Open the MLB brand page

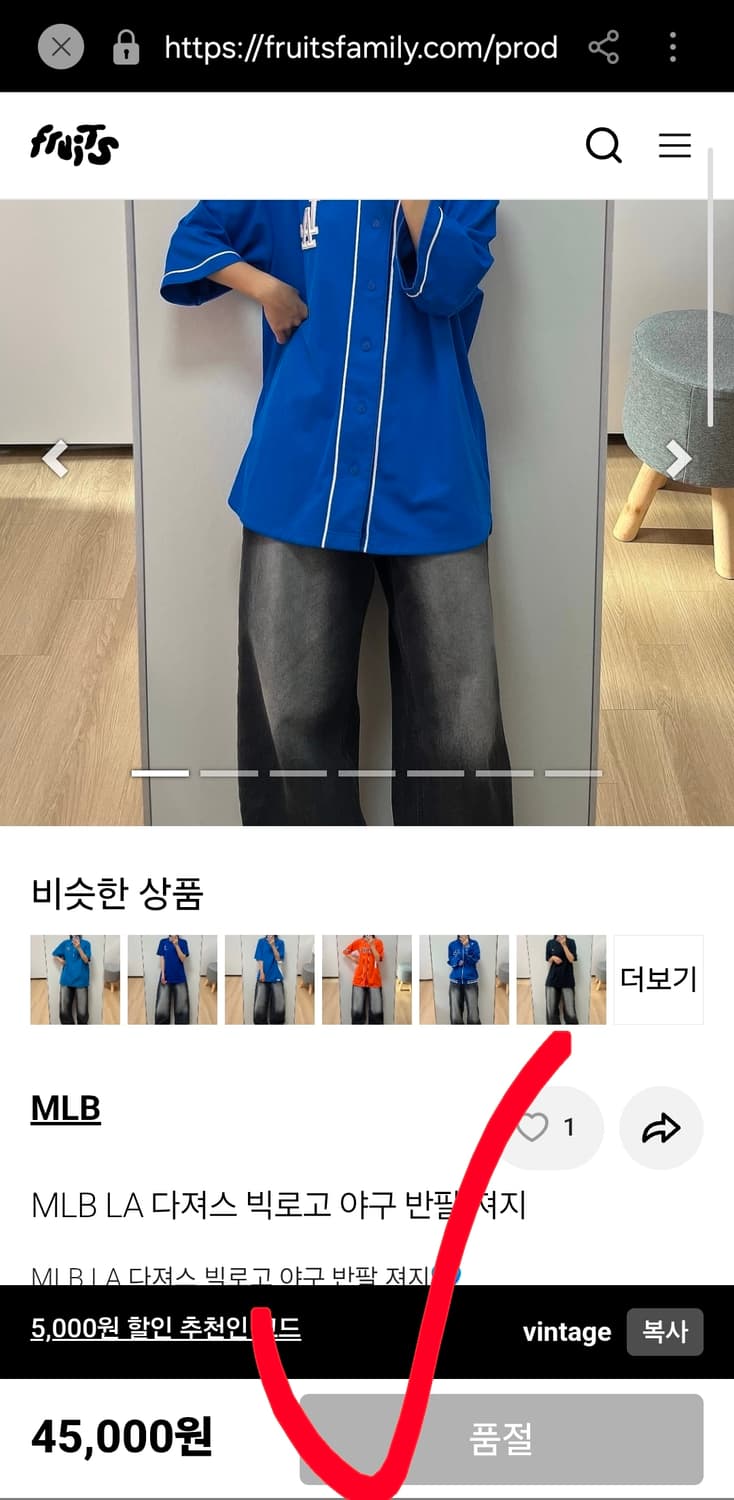coord(65,1107)
